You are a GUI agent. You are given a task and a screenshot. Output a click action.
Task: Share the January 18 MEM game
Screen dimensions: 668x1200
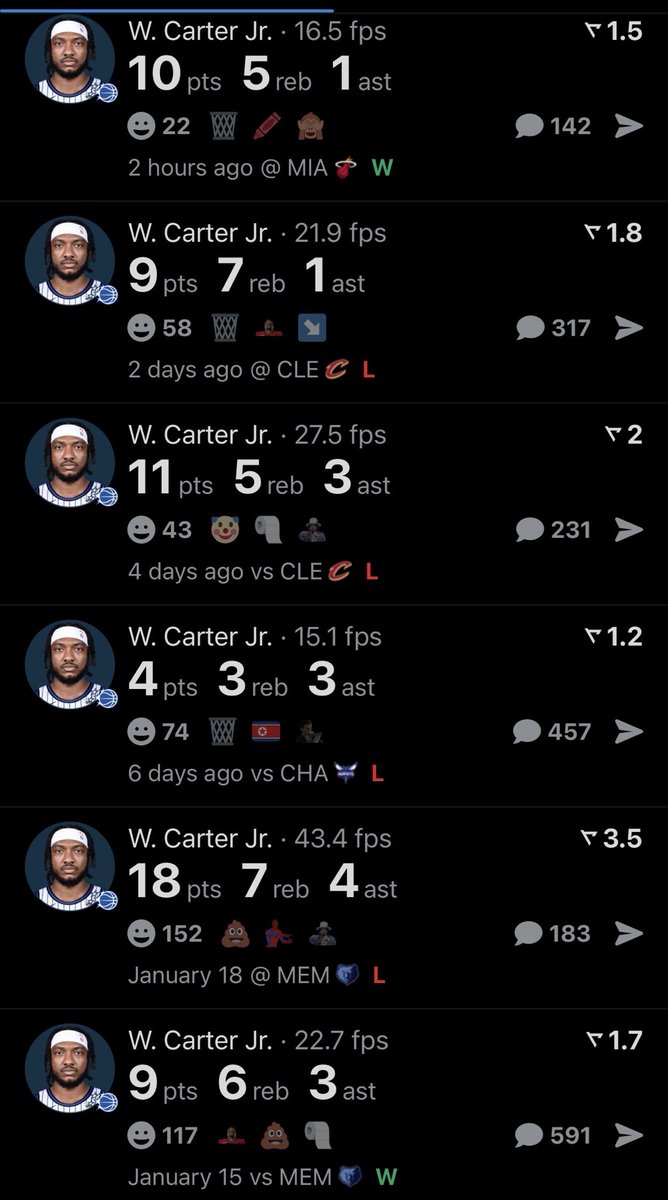click(629, 934)
